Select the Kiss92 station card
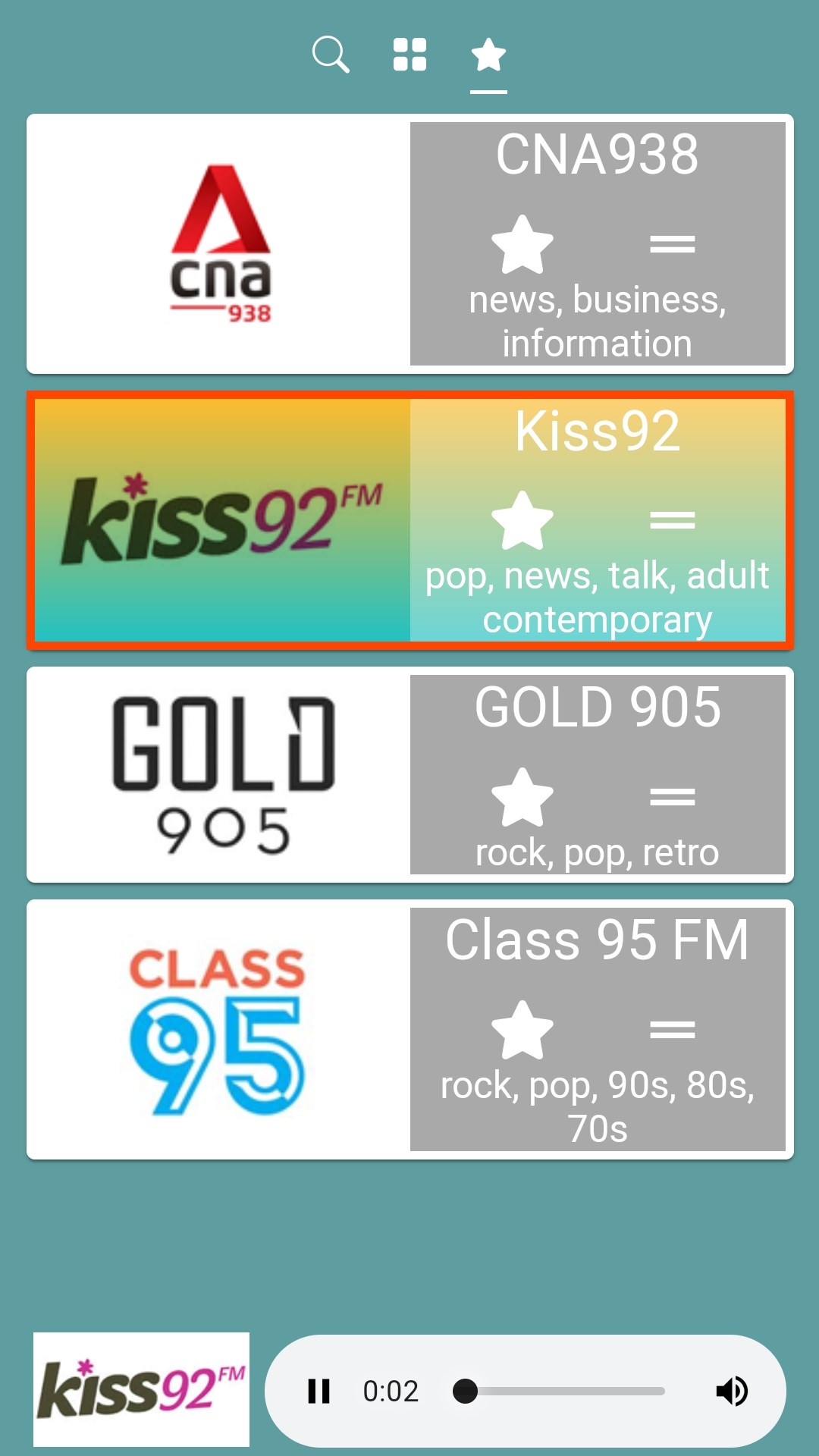819x1456 pixels. [x=220, y=520]
